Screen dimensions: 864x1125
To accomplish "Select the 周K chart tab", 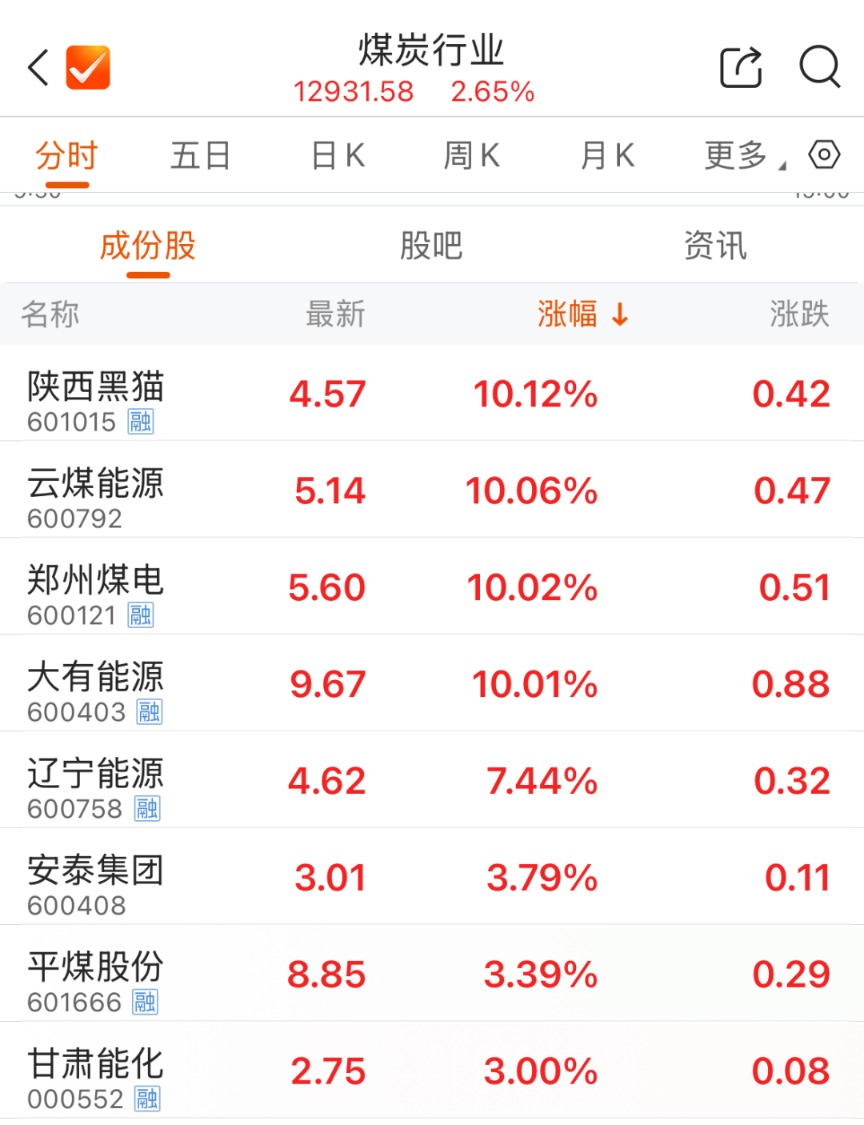I will tap(471, 156).
